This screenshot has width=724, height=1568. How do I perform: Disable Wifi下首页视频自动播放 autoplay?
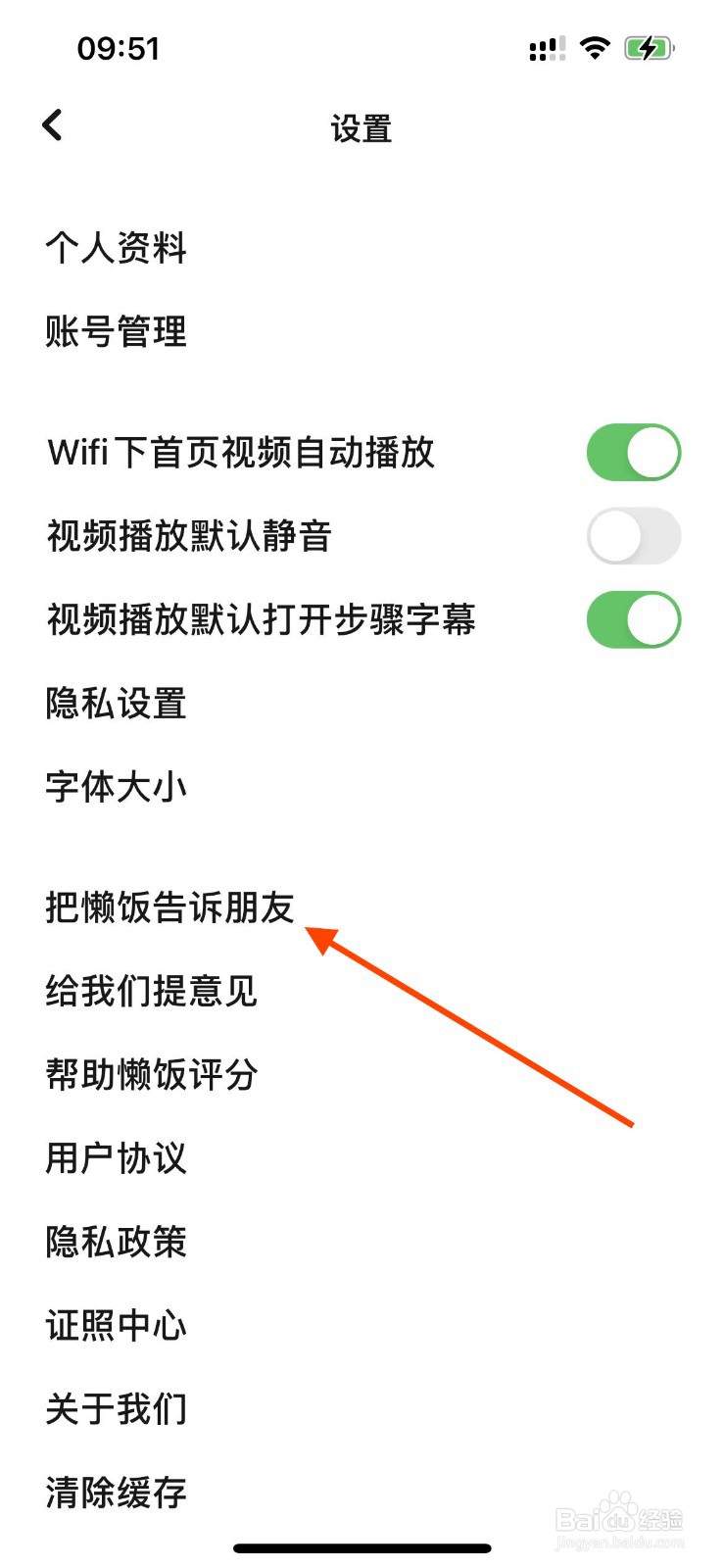[632, 452]
